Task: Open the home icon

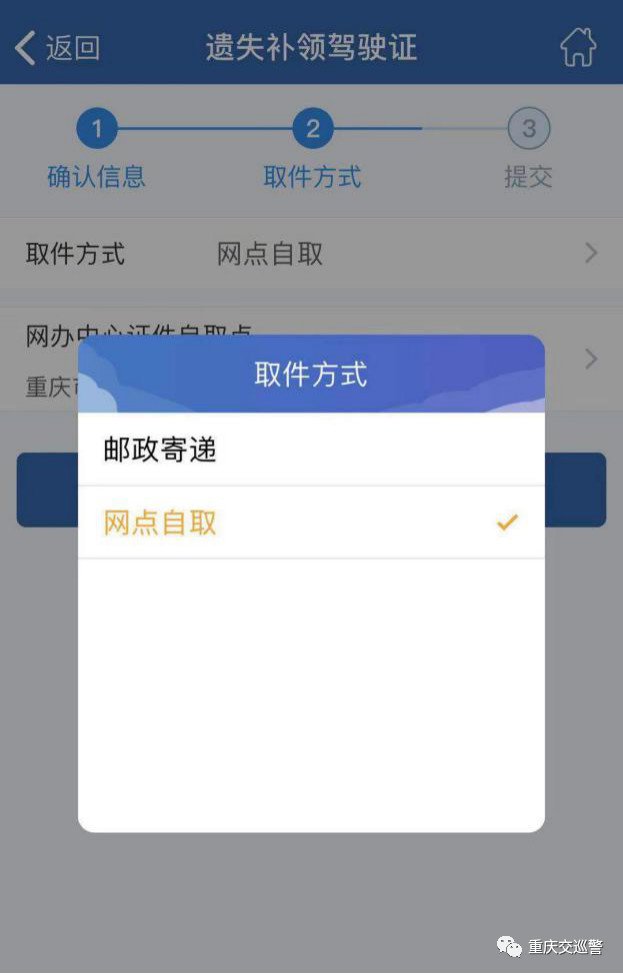Action: (578, 47)
